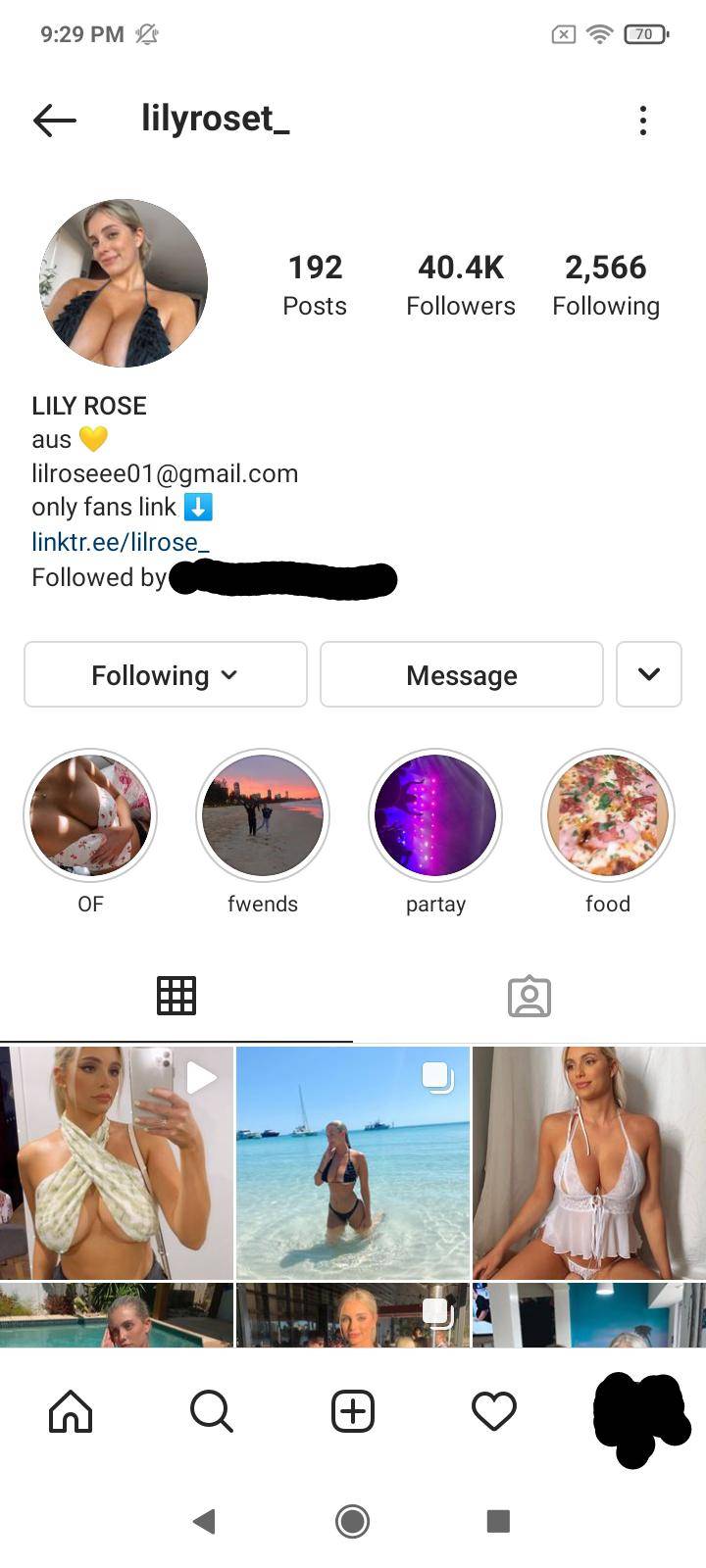Open the Search and explore tab
The width and height of the screenshot is (706, 1568).
[211, 1411]
